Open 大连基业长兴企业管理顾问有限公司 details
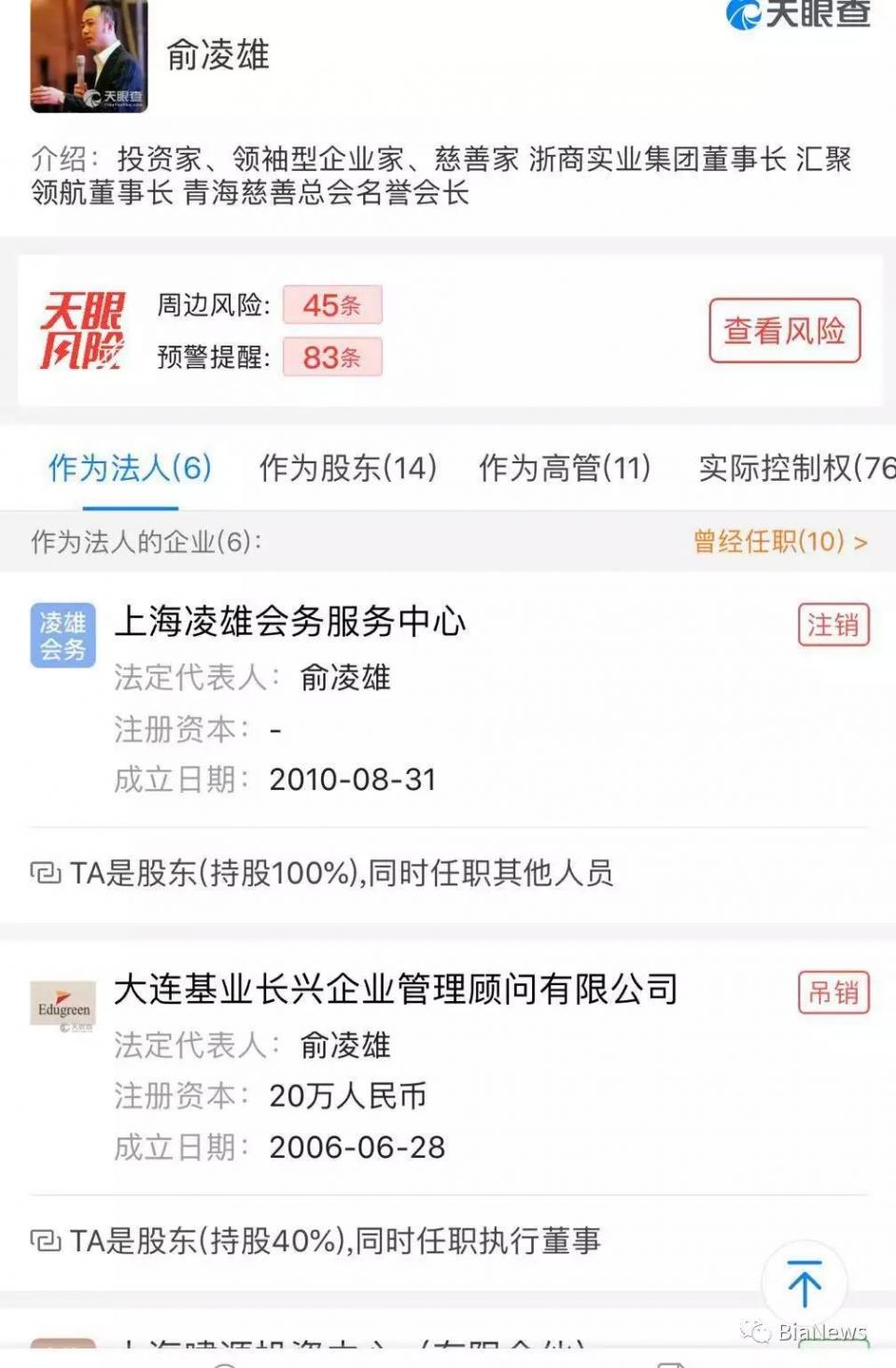This screenshot has height=1368, width=896. tap(399, 988)
